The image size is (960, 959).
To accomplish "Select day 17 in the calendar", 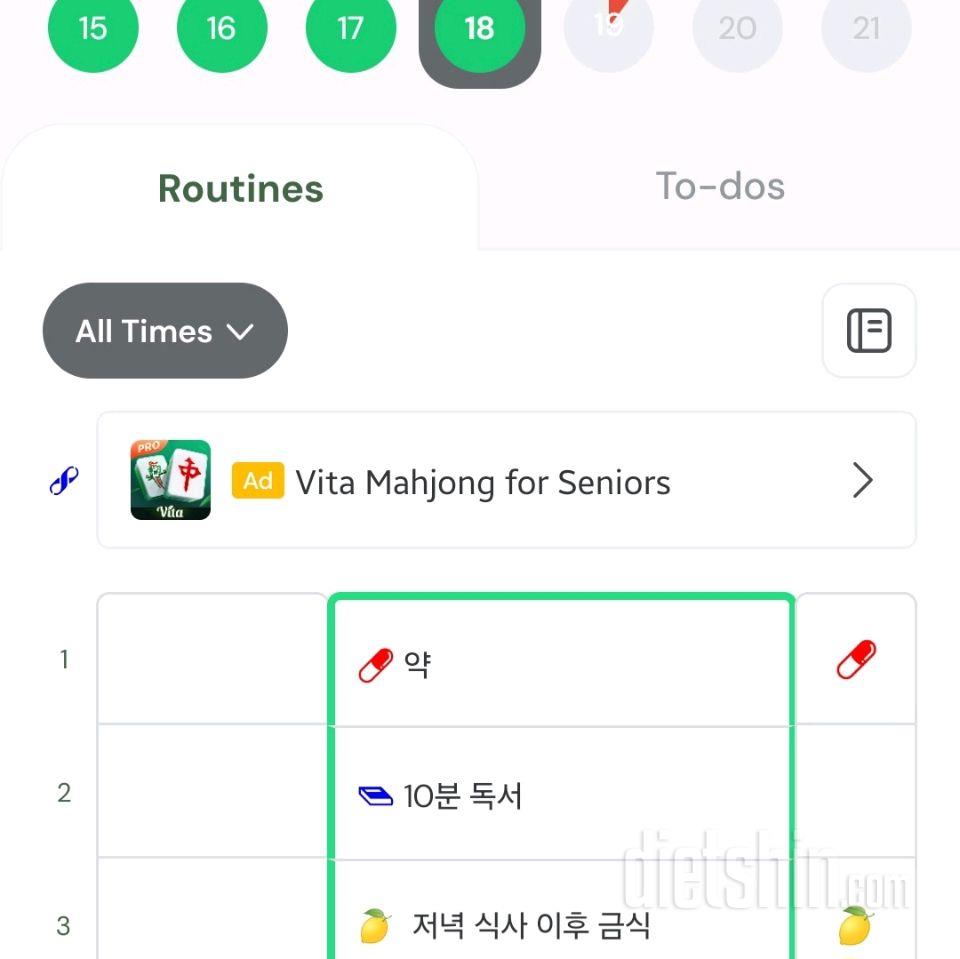I will (350, 28).
